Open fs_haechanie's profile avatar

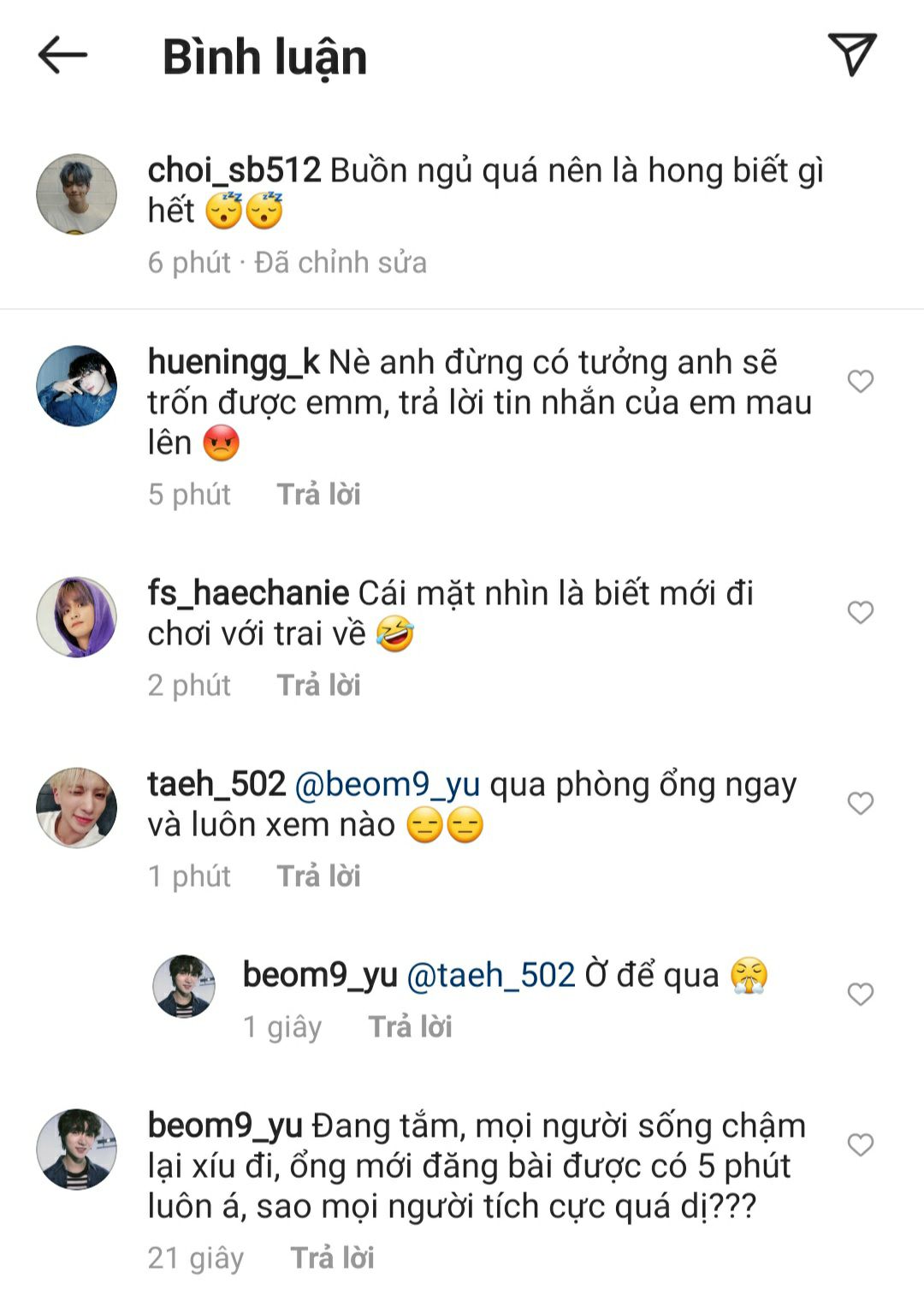[x=76, y=616]
